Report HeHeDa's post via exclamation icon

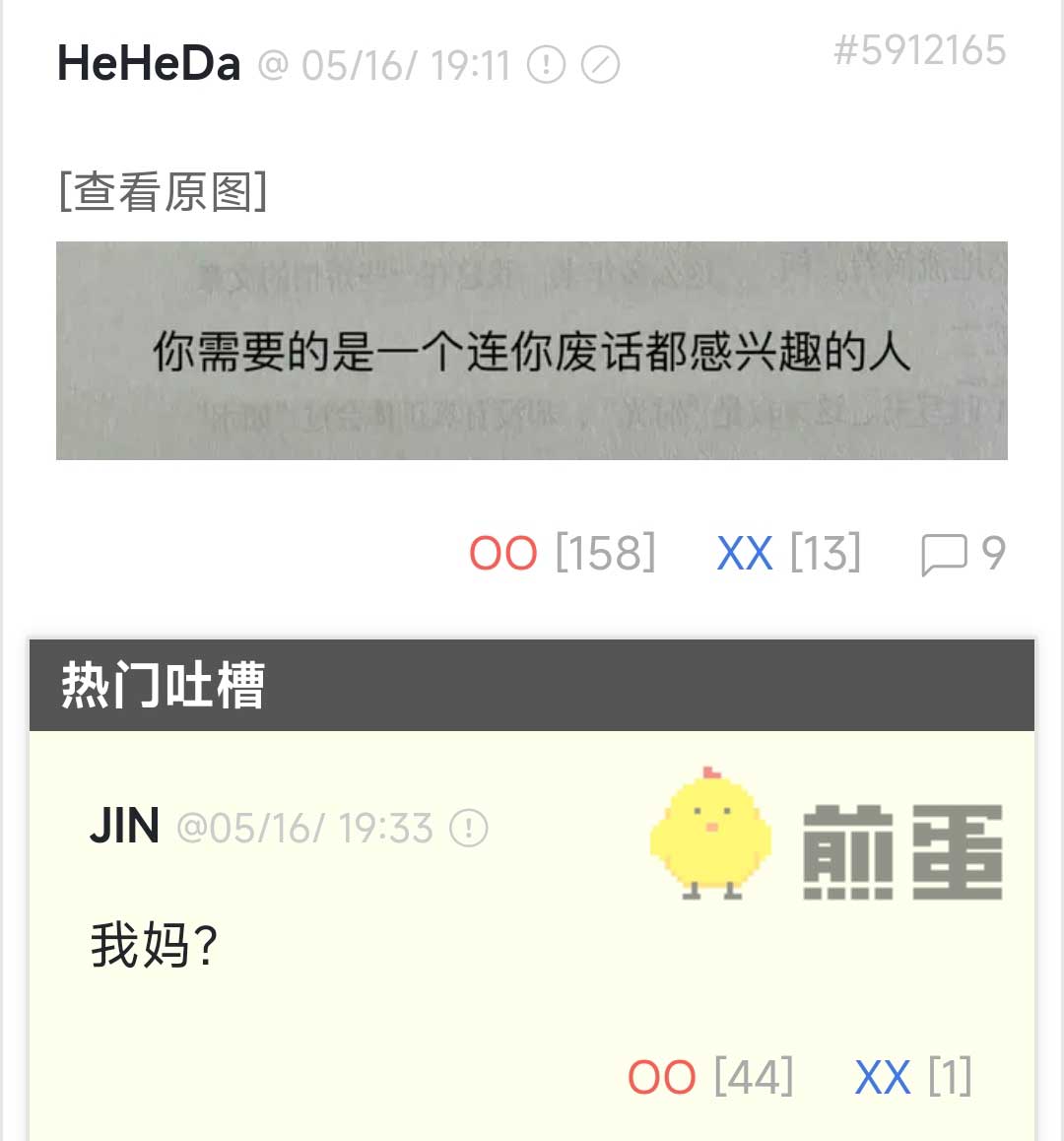point(546,66)
